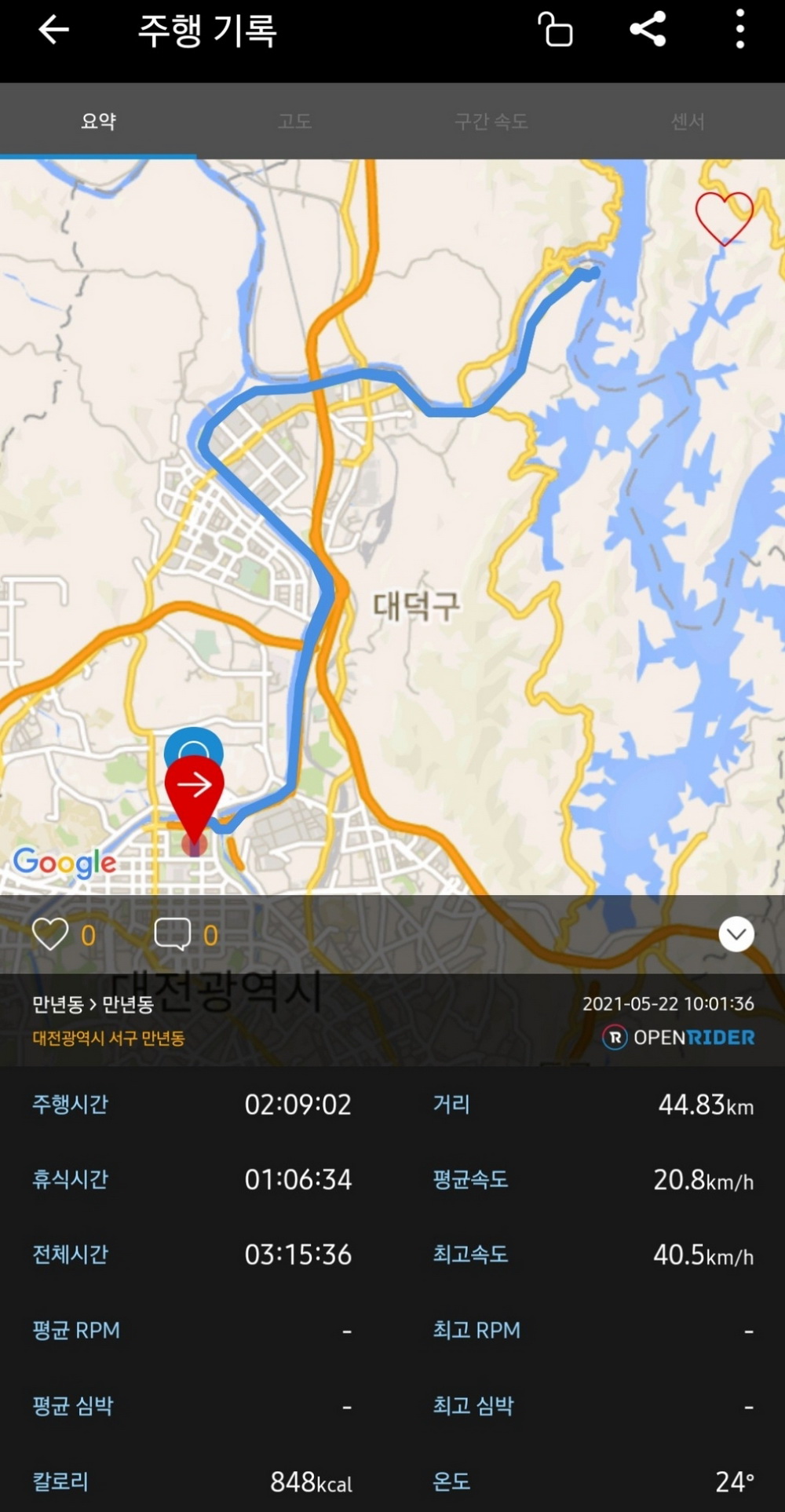Image resolution: width=785 pixels, height=1512 pixels.
Task: Open the comments for this ride
Action: pos(173,935)
